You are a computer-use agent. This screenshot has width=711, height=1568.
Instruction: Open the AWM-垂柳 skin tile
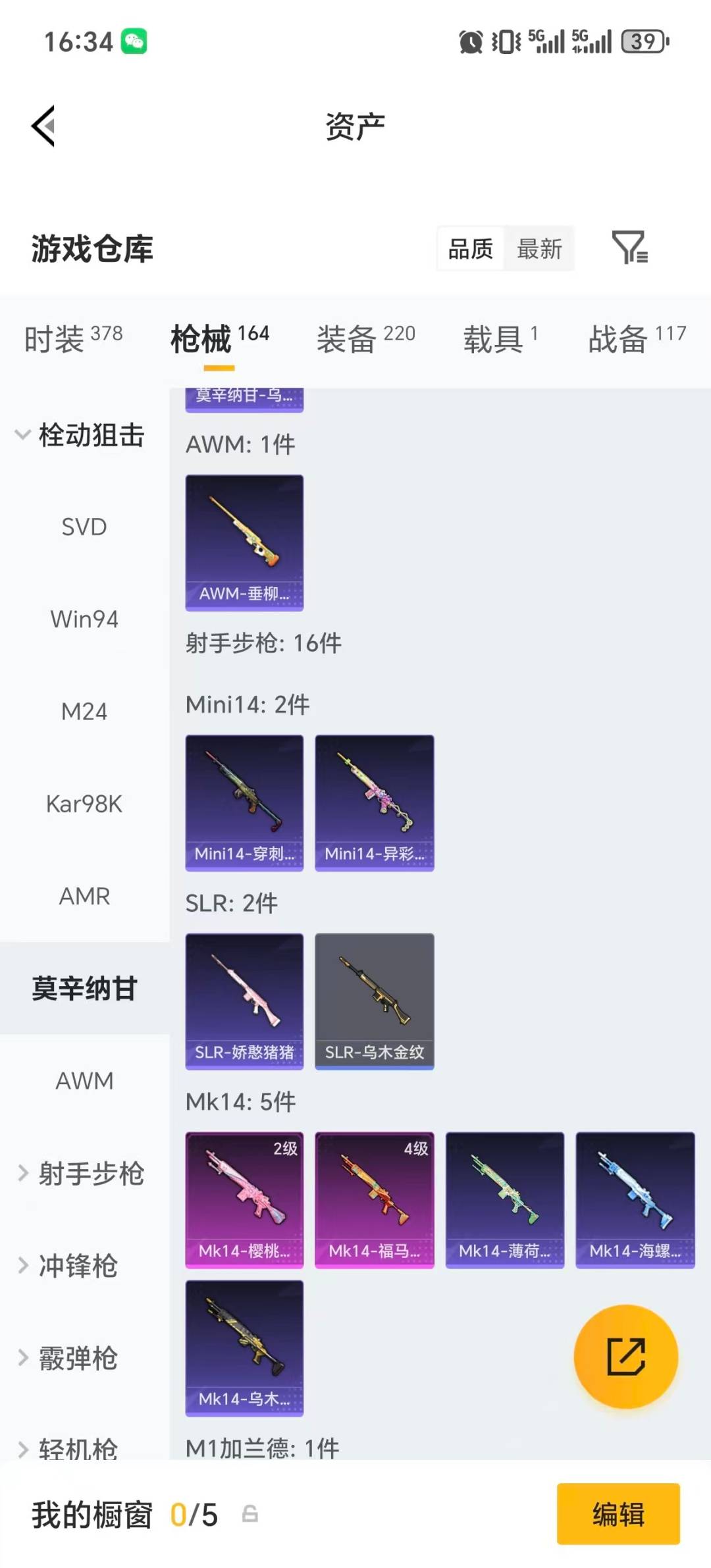tap(244, 542)
